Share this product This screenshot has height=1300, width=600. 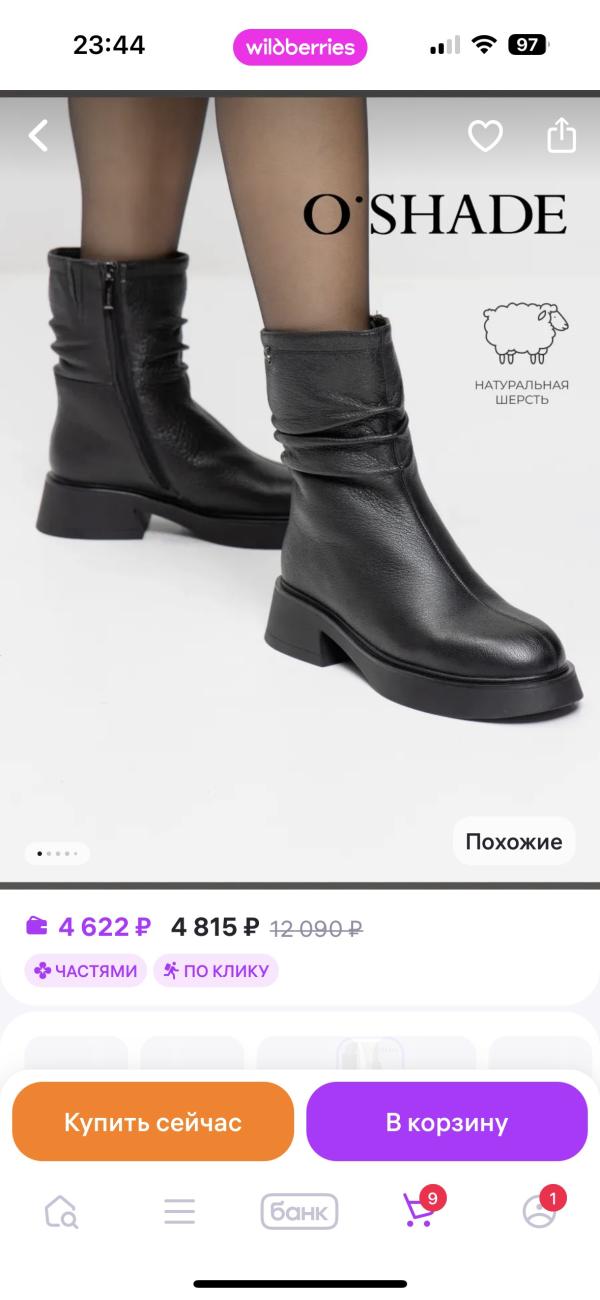pyautogui.click(x=561, y=135)
